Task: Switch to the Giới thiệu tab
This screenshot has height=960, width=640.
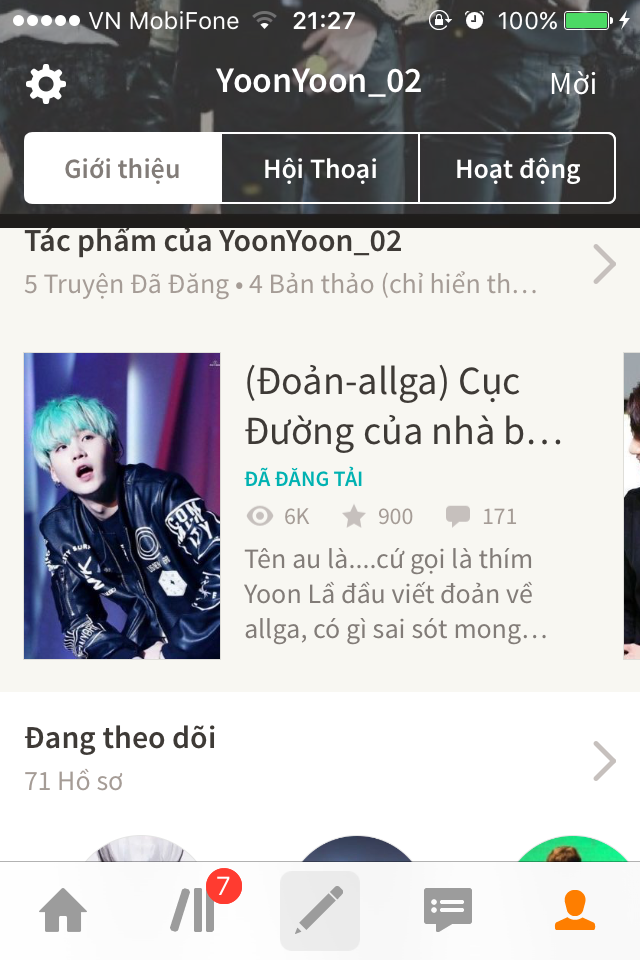Action: [122, 168]
